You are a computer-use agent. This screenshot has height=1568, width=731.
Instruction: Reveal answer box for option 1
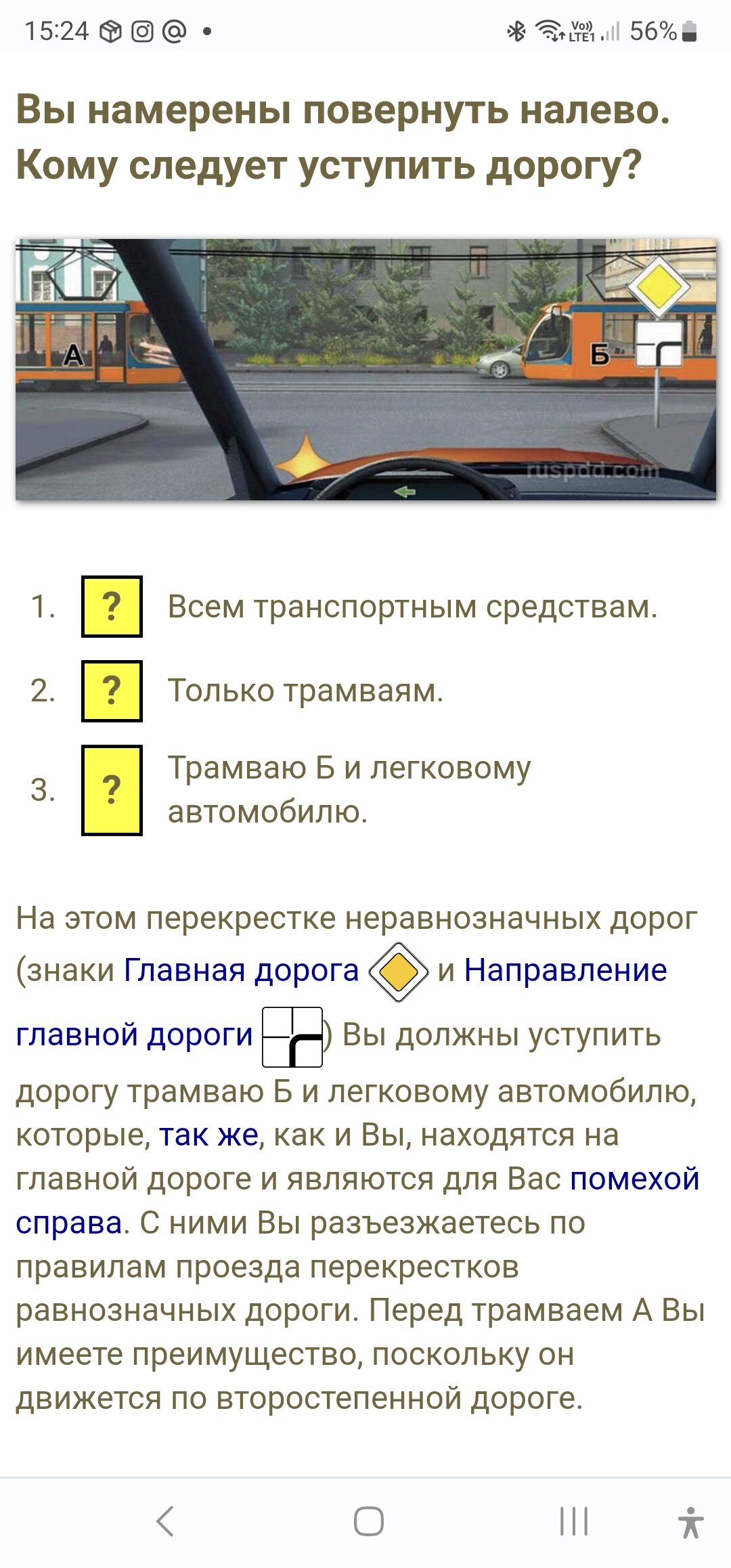pos(112,606)
